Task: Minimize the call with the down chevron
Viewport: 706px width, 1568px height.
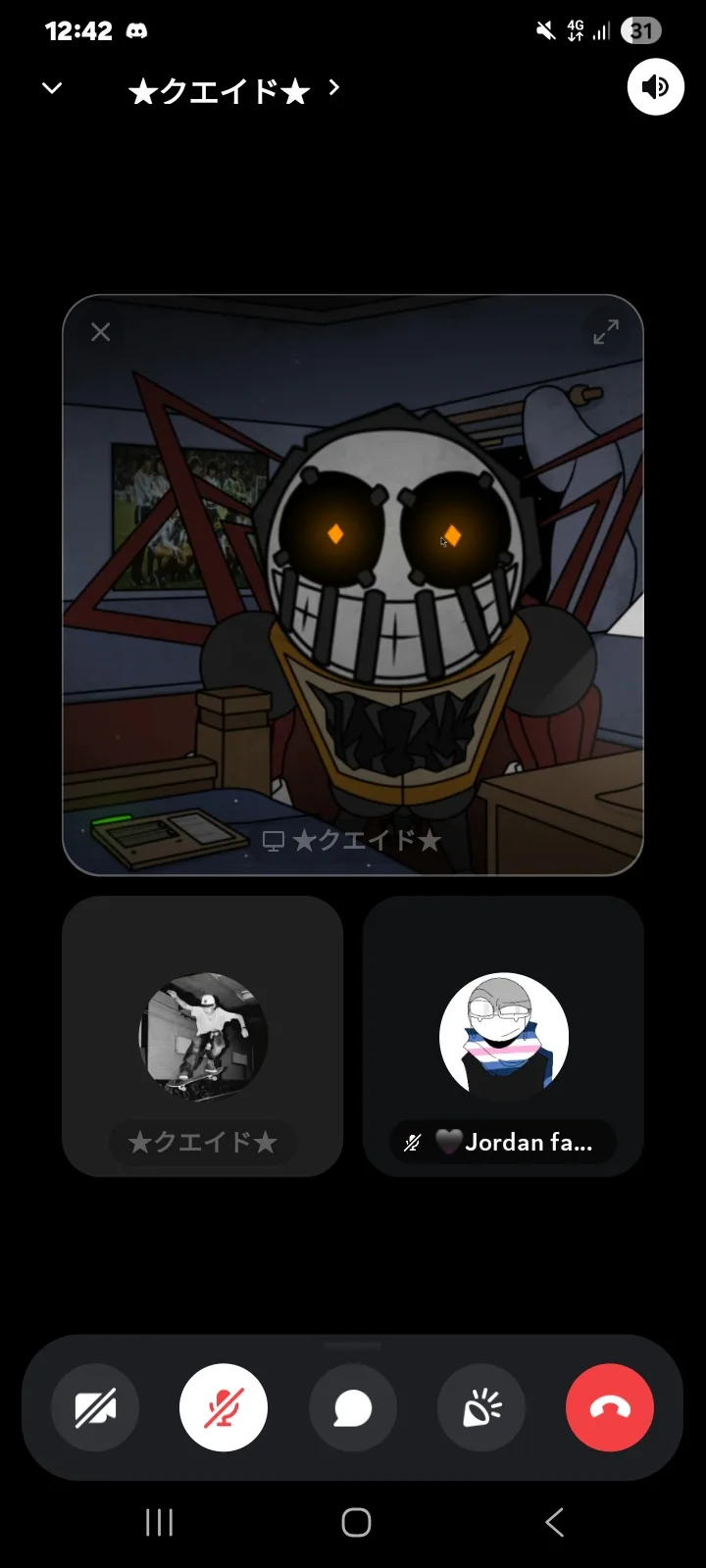Action: point(52,88)
